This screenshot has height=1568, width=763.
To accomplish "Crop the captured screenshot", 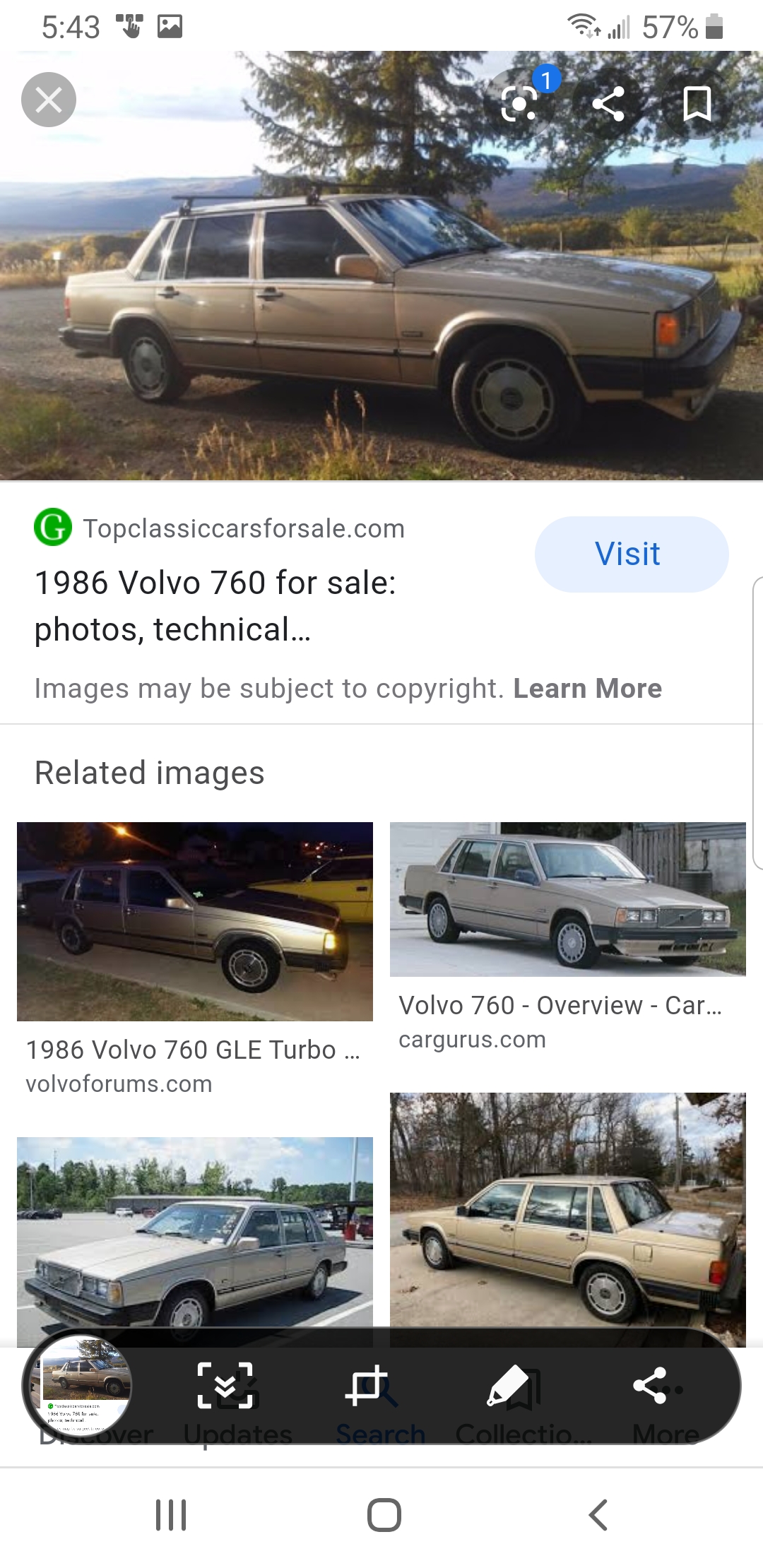I will coord(367,1386).
